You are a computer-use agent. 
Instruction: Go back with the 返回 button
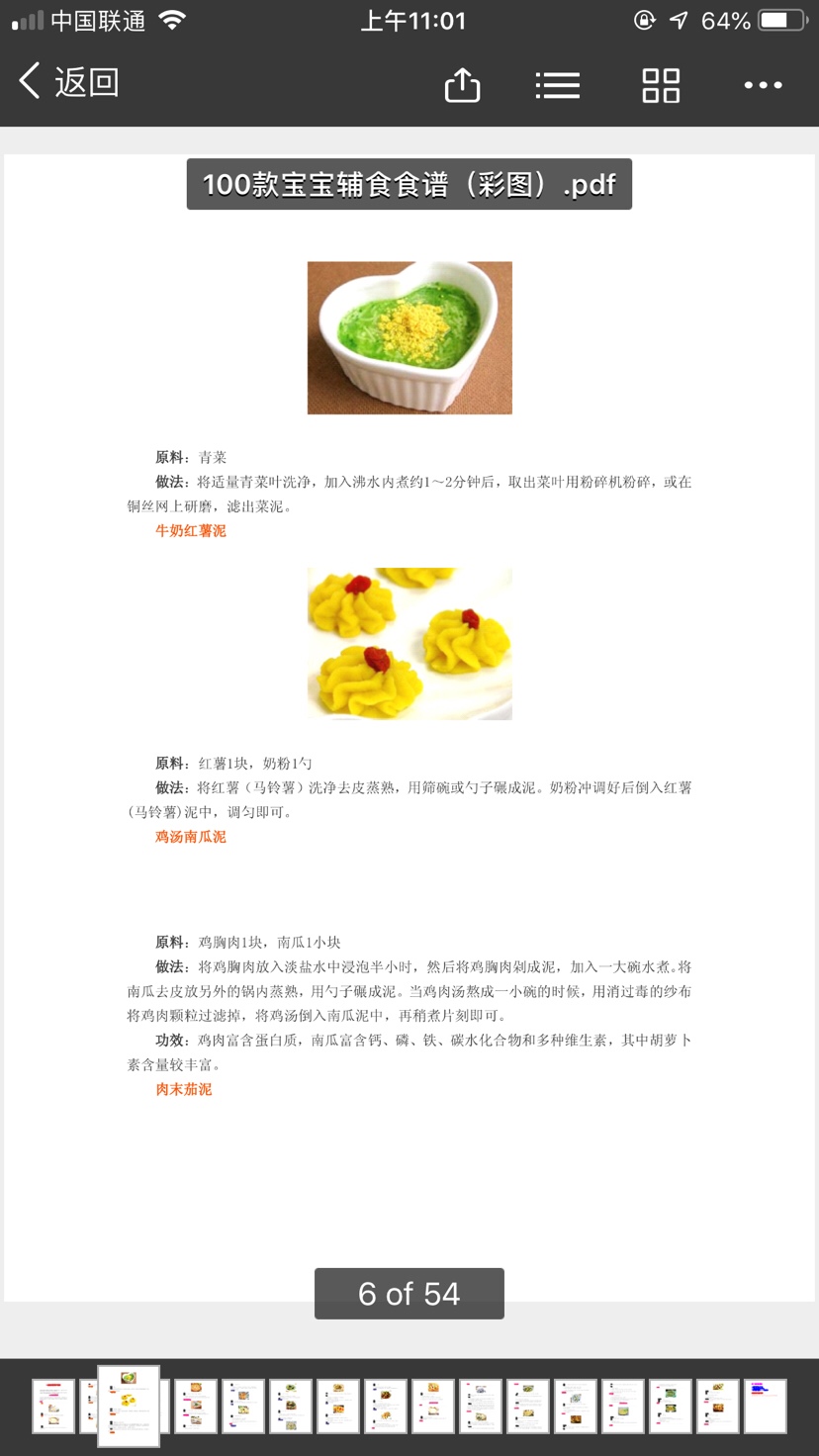(69, 82)
